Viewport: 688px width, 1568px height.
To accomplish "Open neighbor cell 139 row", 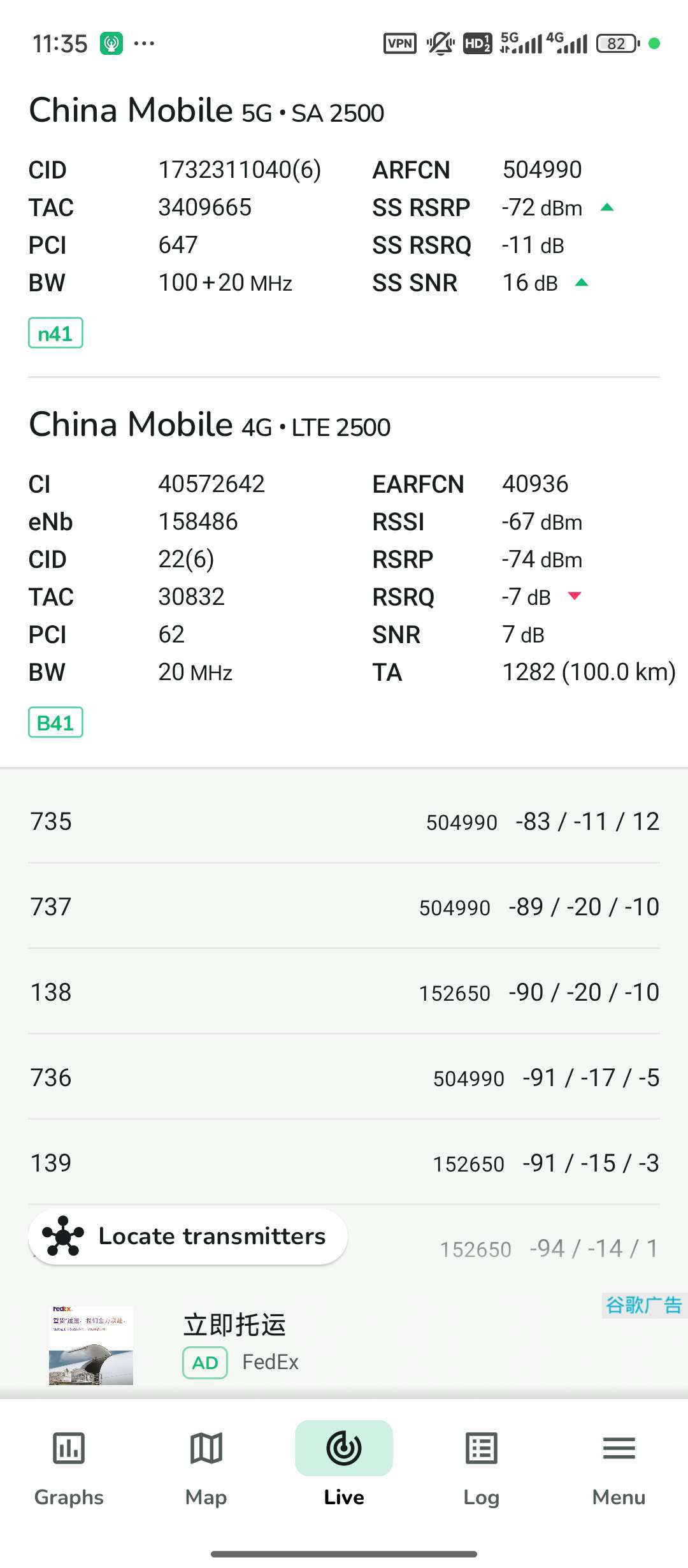I will click(x=344, y=1163).
